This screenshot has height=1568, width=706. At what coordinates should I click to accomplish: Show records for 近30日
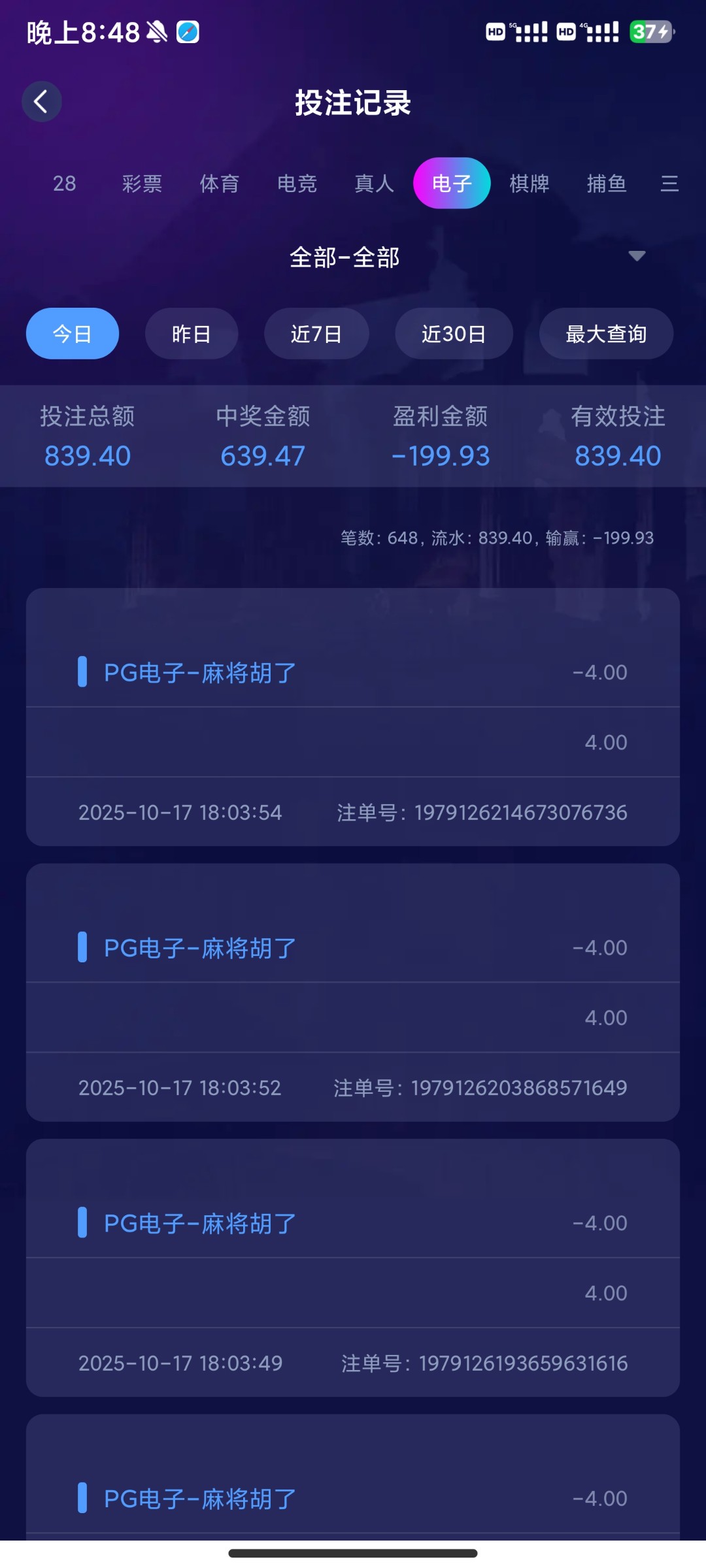[x=454, y=334]
